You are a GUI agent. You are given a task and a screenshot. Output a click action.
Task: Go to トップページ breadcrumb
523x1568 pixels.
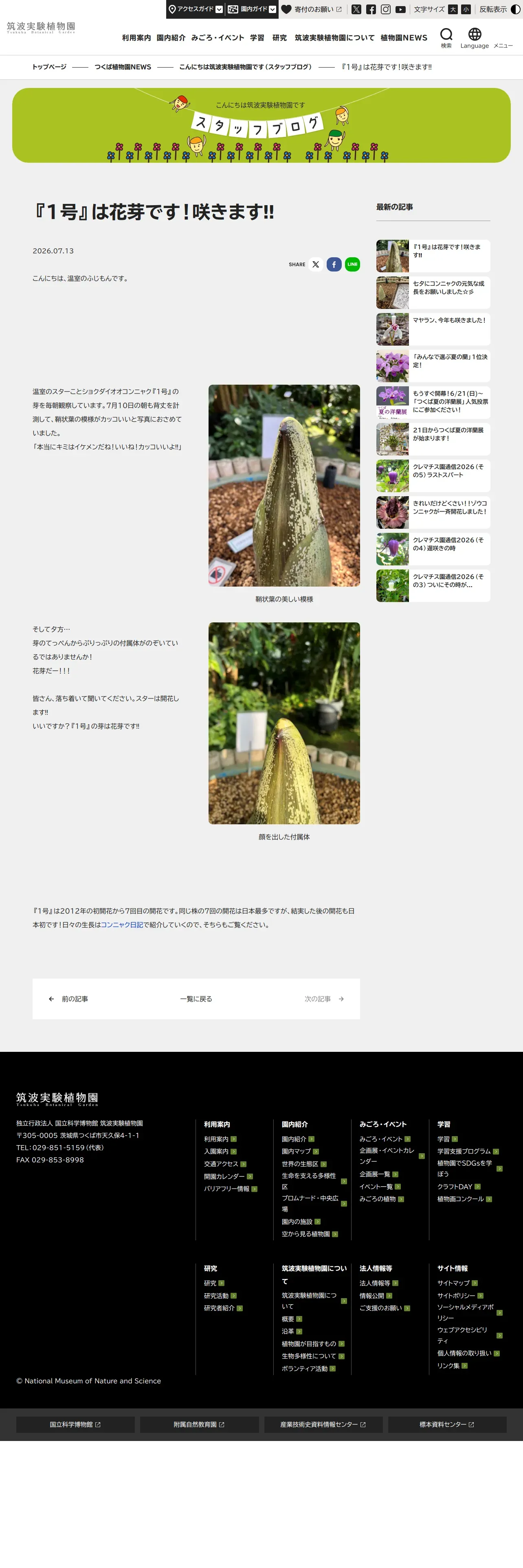[49, 67]
